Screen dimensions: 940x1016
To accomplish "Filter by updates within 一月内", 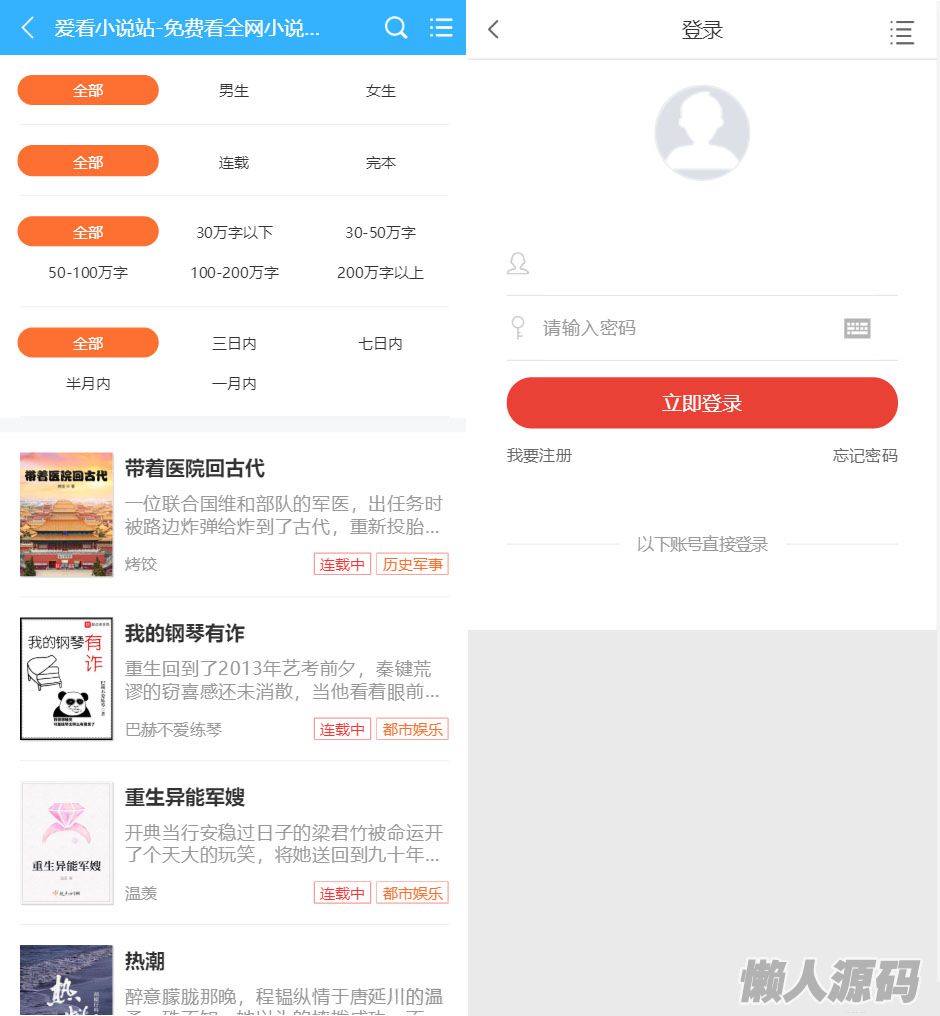I will [x=234, y=384].
